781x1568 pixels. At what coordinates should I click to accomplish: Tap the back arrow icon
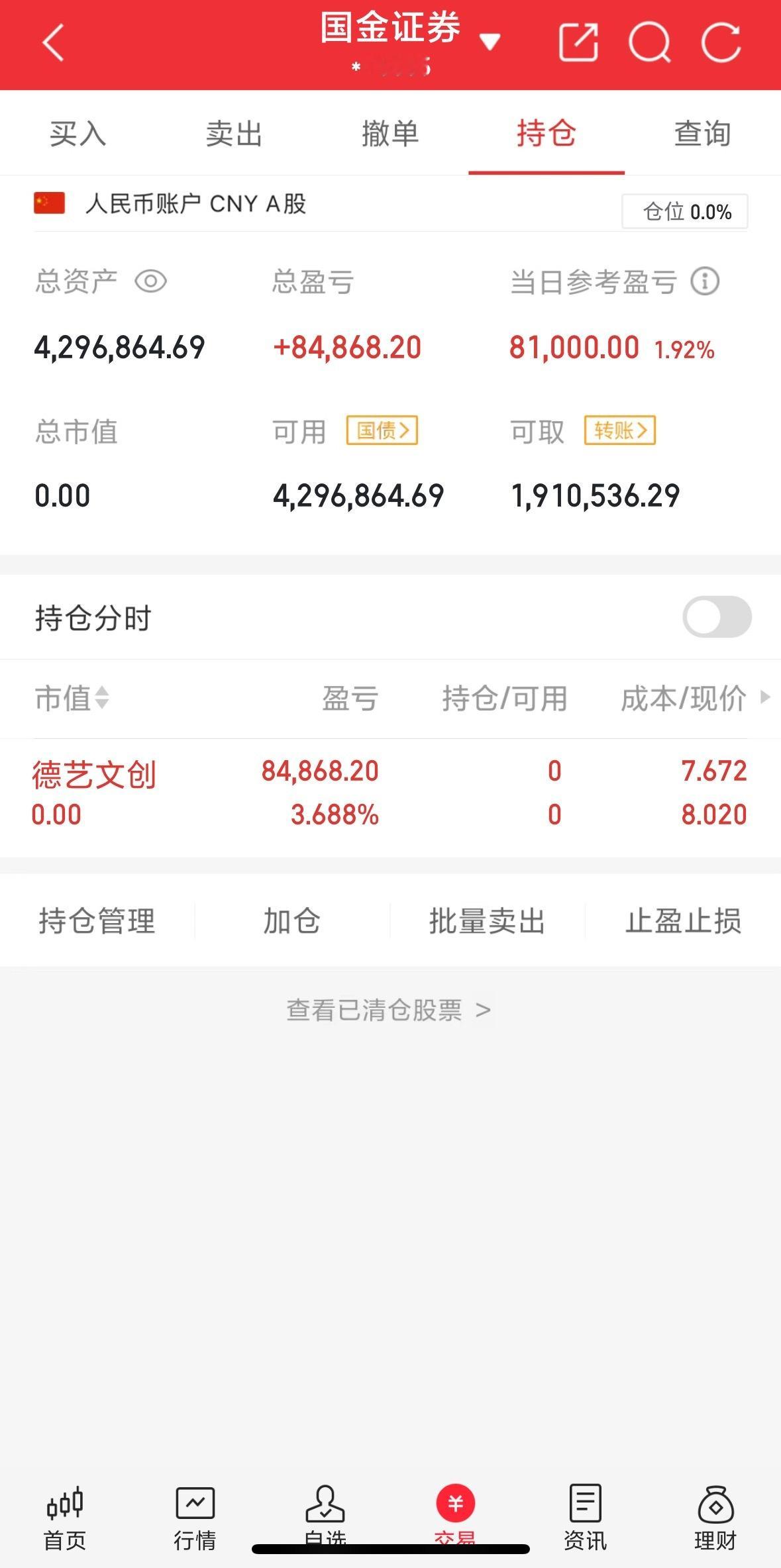[52, 44]
